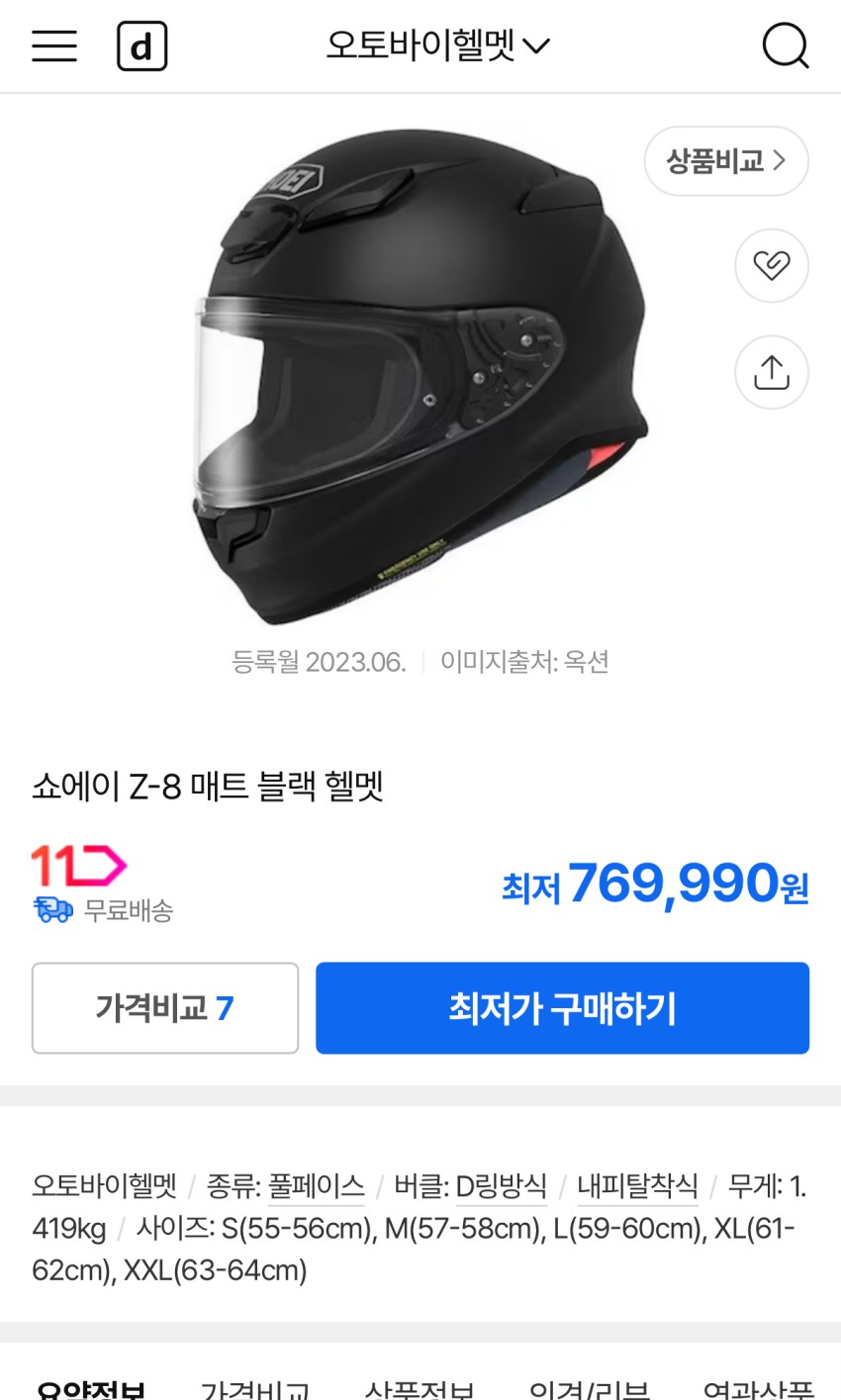Switch to the 의견/리뷰 tab
Image resolution: width=841 pixels, height=1400 pixels.
click(x=589, y=1389)
